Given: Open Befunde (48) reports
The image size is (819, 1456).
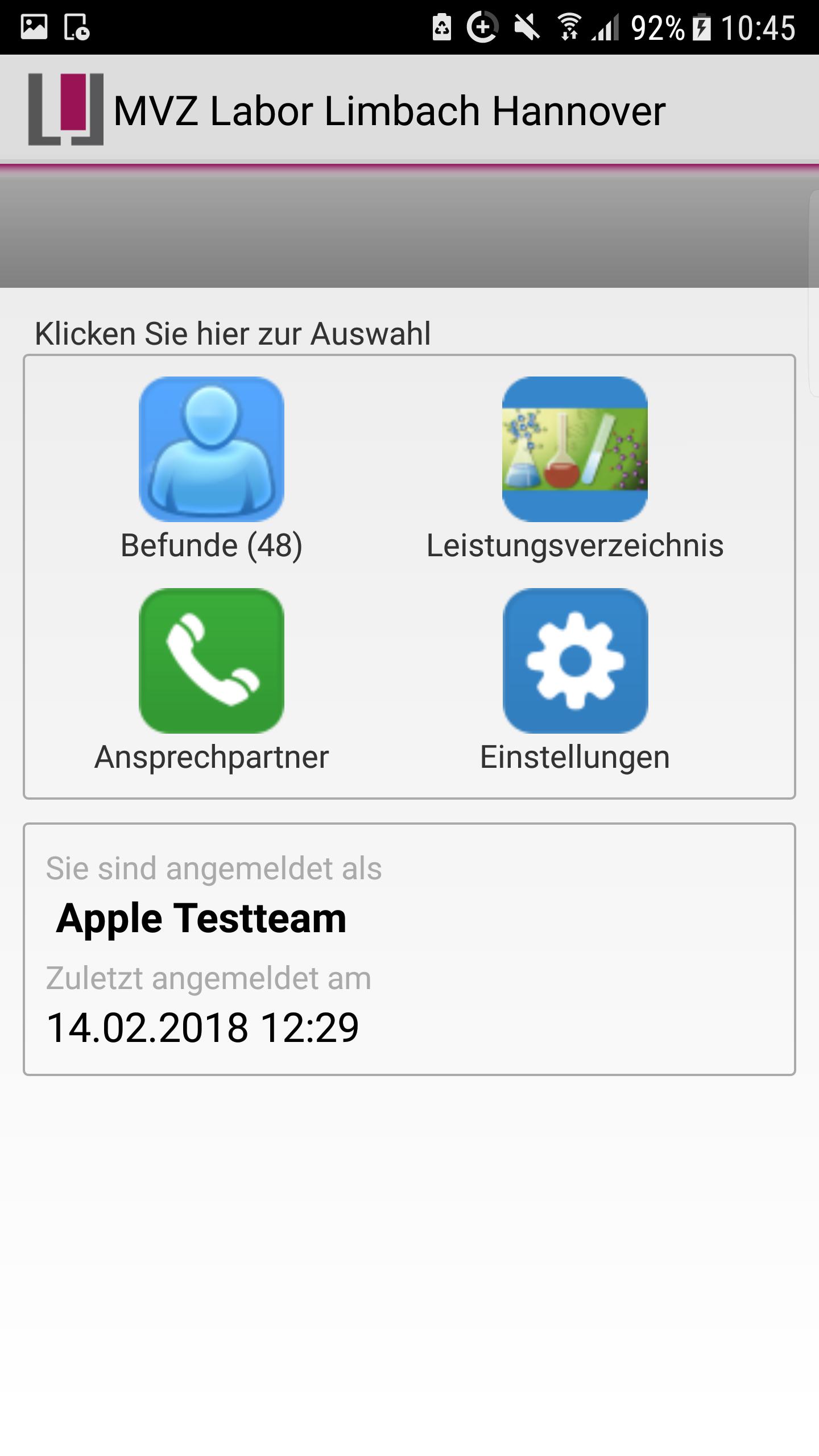Looking at the screenshot, I should pos(212,449).
